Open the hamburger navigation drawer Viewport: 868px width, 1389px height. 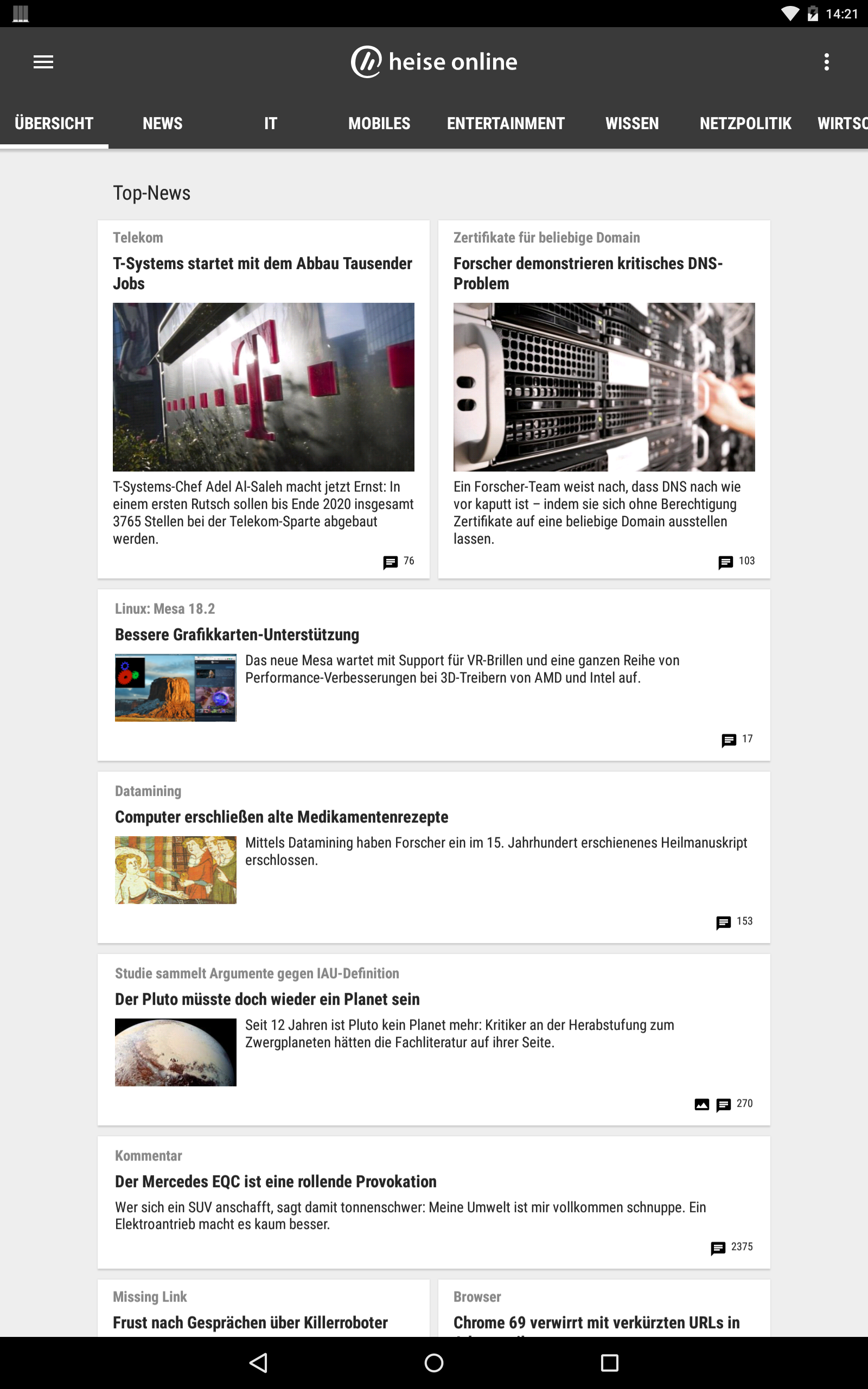pos(43,61)
